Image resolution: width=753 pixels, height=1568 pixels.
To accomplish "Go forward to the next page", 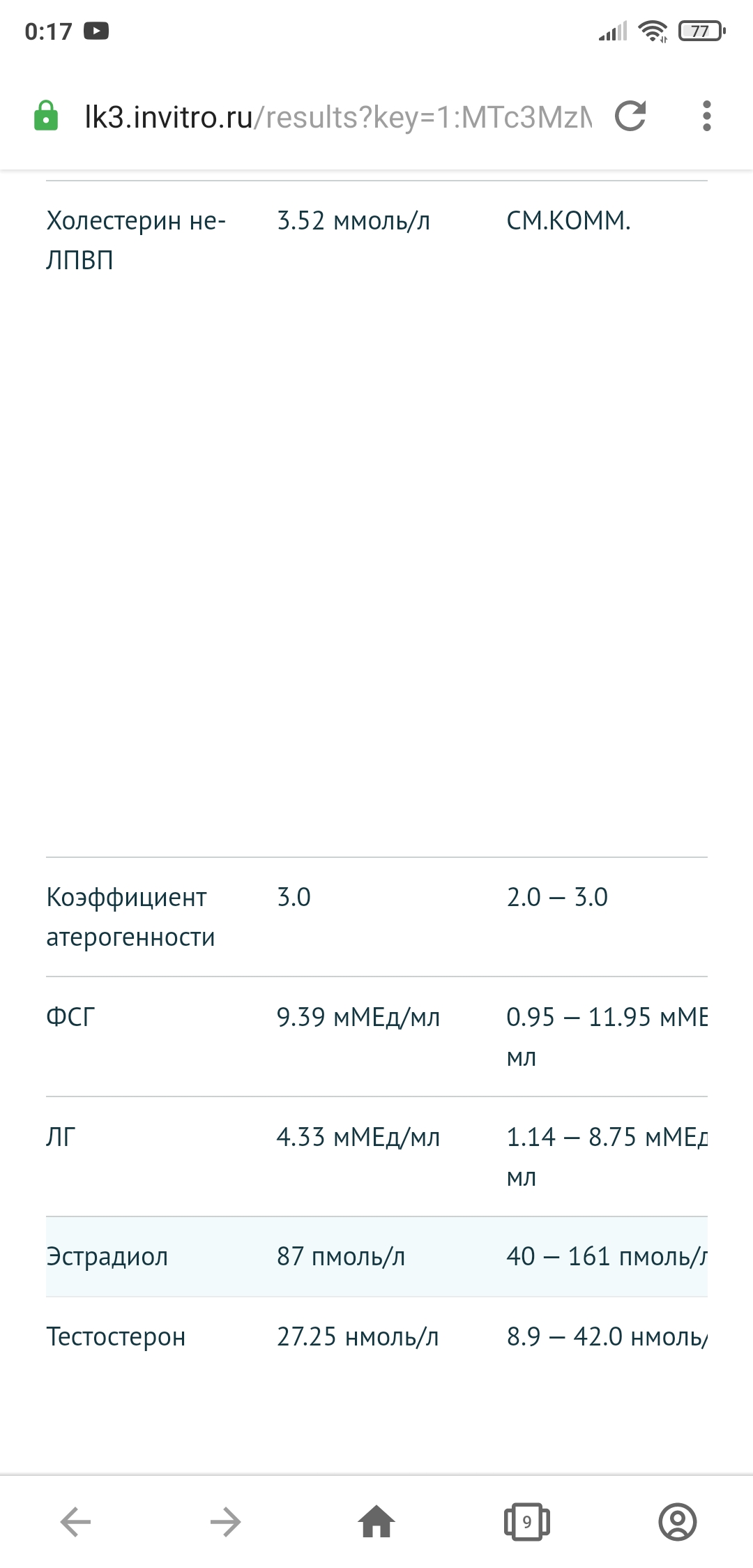I will point(225,1521).
